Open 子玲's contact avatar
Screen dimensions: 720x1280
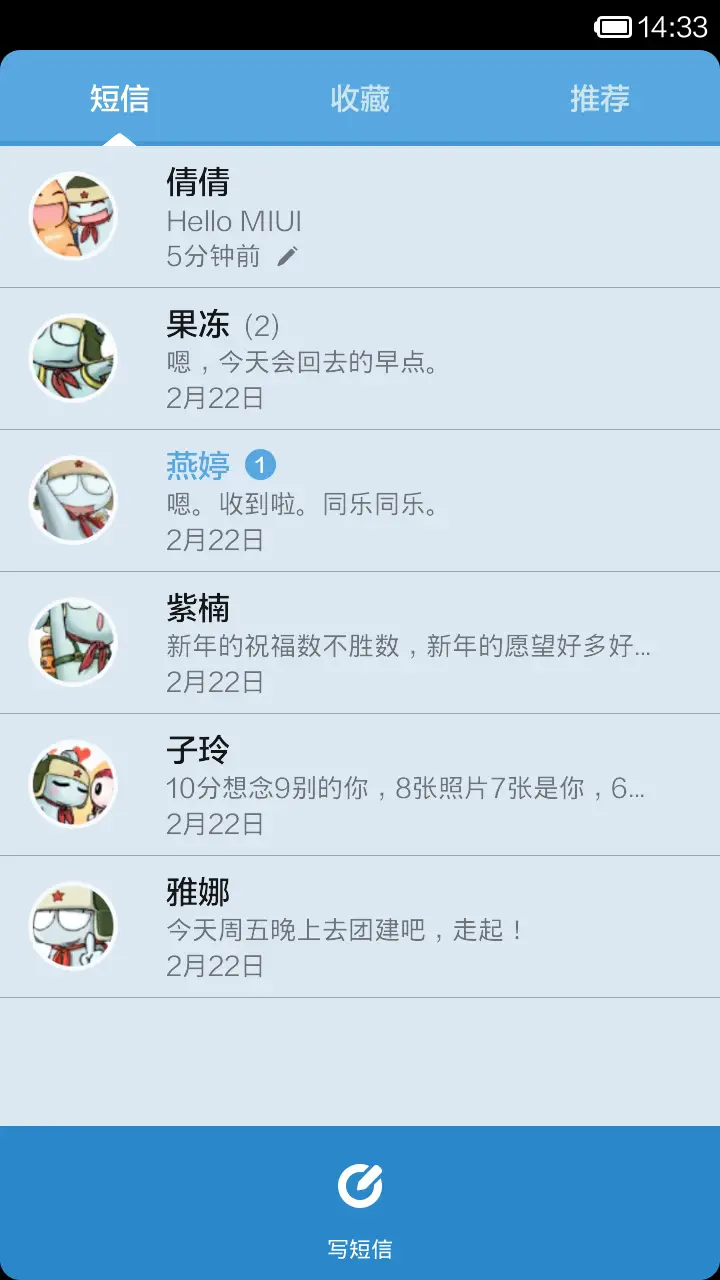tap(74, 784)
